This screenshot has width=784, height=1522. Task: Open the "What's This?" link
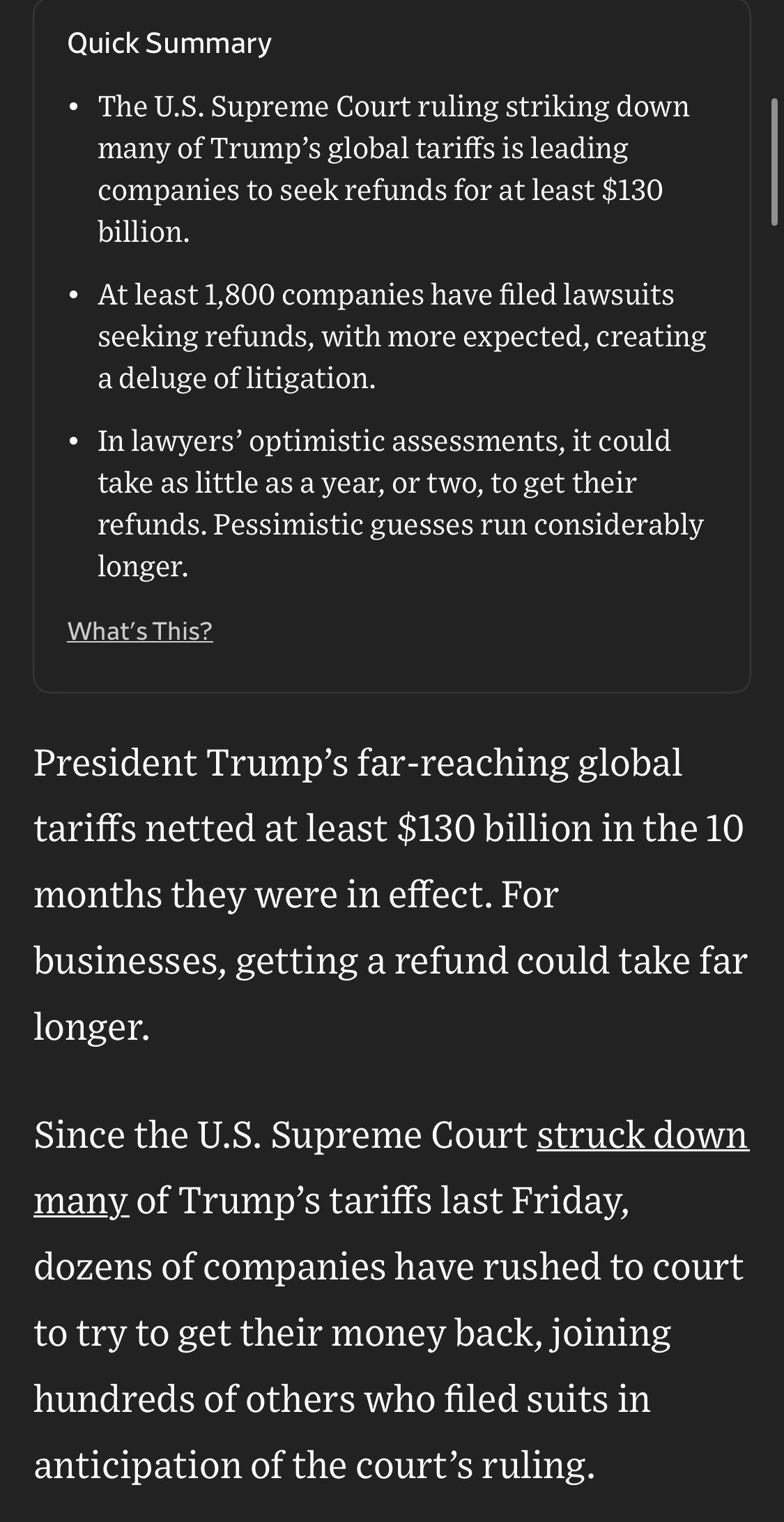pos(140,631)
